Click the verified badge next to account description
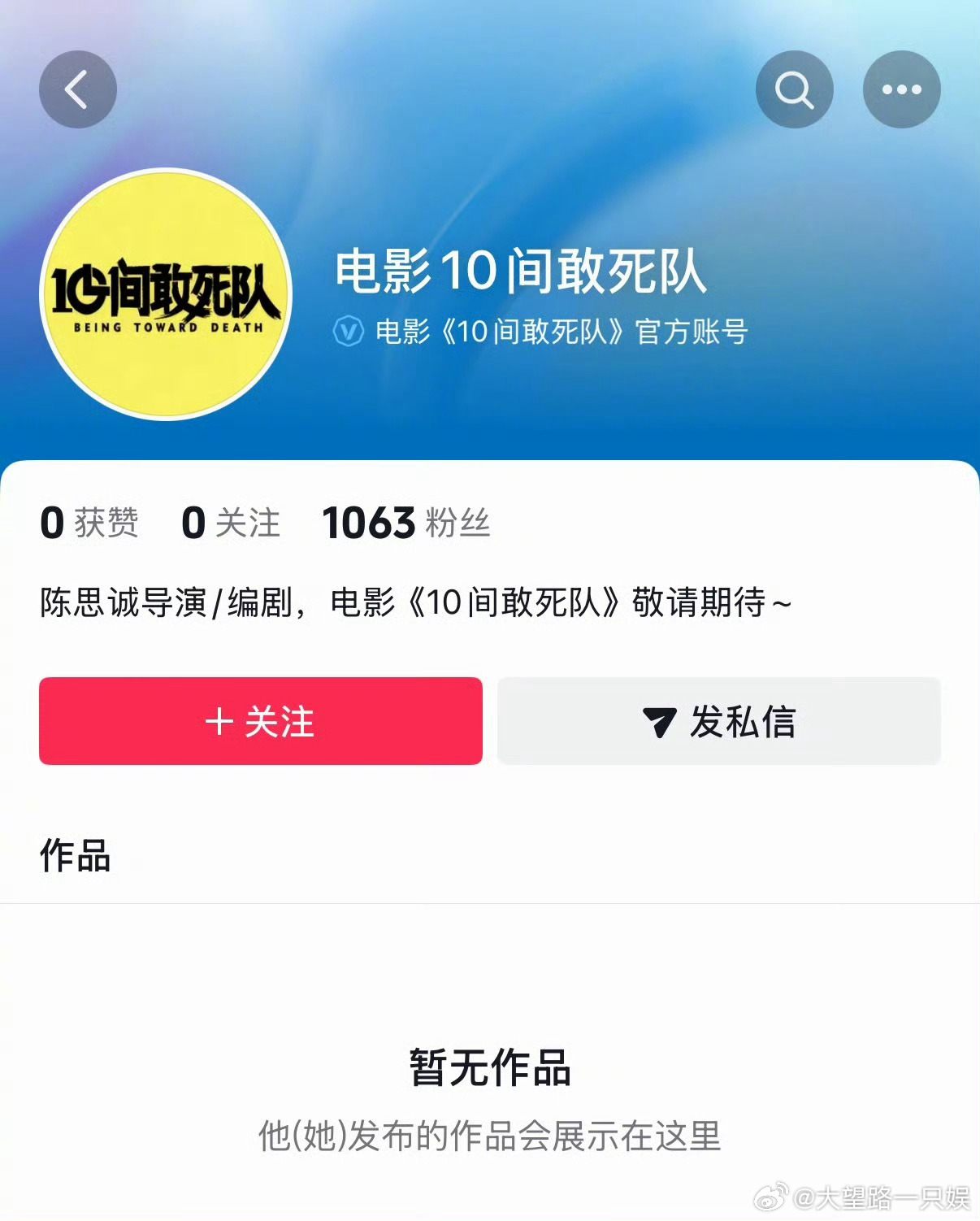This screenshot has width=980, height=1221. pos(348,331)
